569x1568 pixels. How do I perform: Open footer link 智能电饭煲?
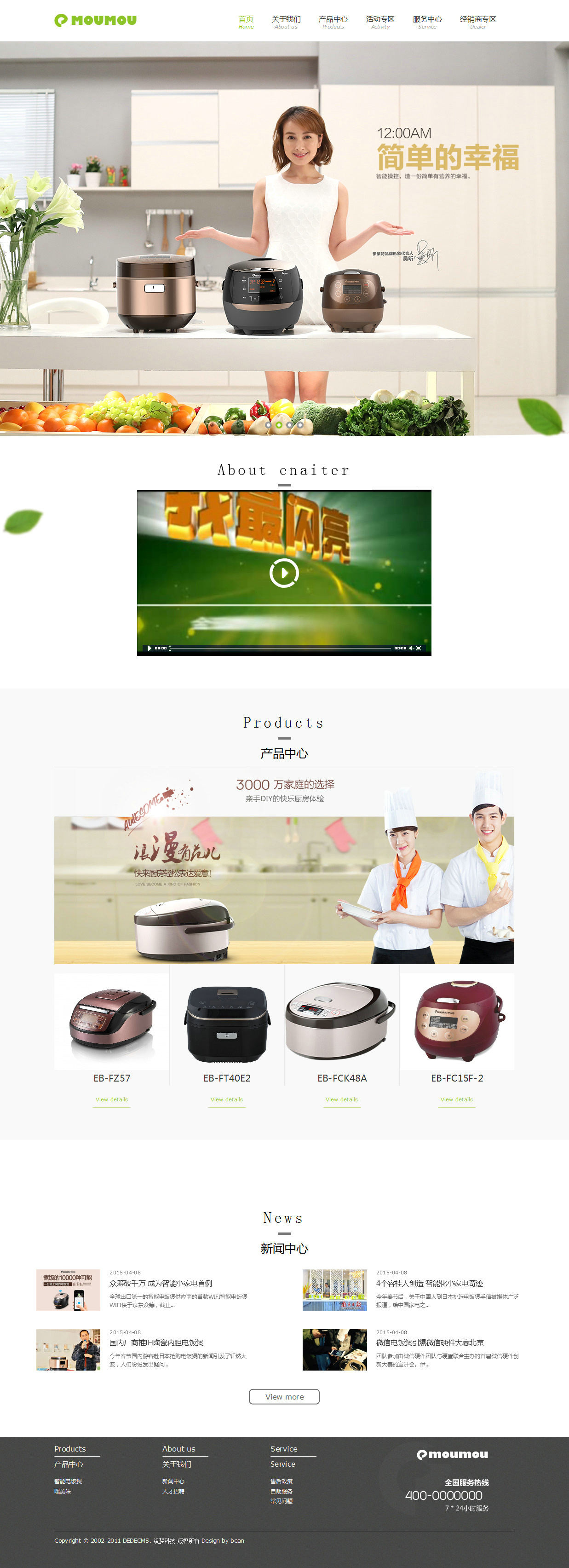(x=68, y=1481)
